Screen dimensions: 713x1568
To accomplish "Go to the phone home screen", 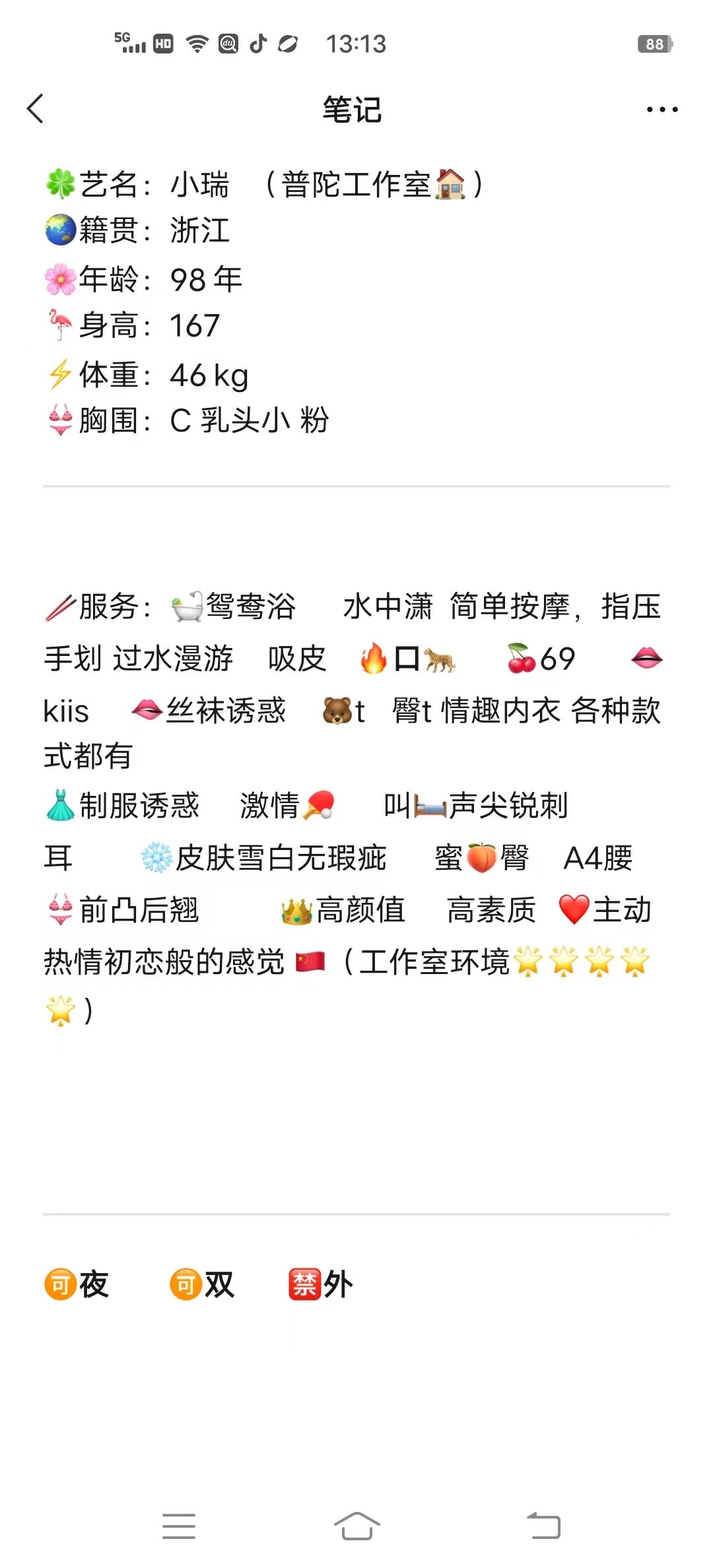I will [x=356, y=1526].
